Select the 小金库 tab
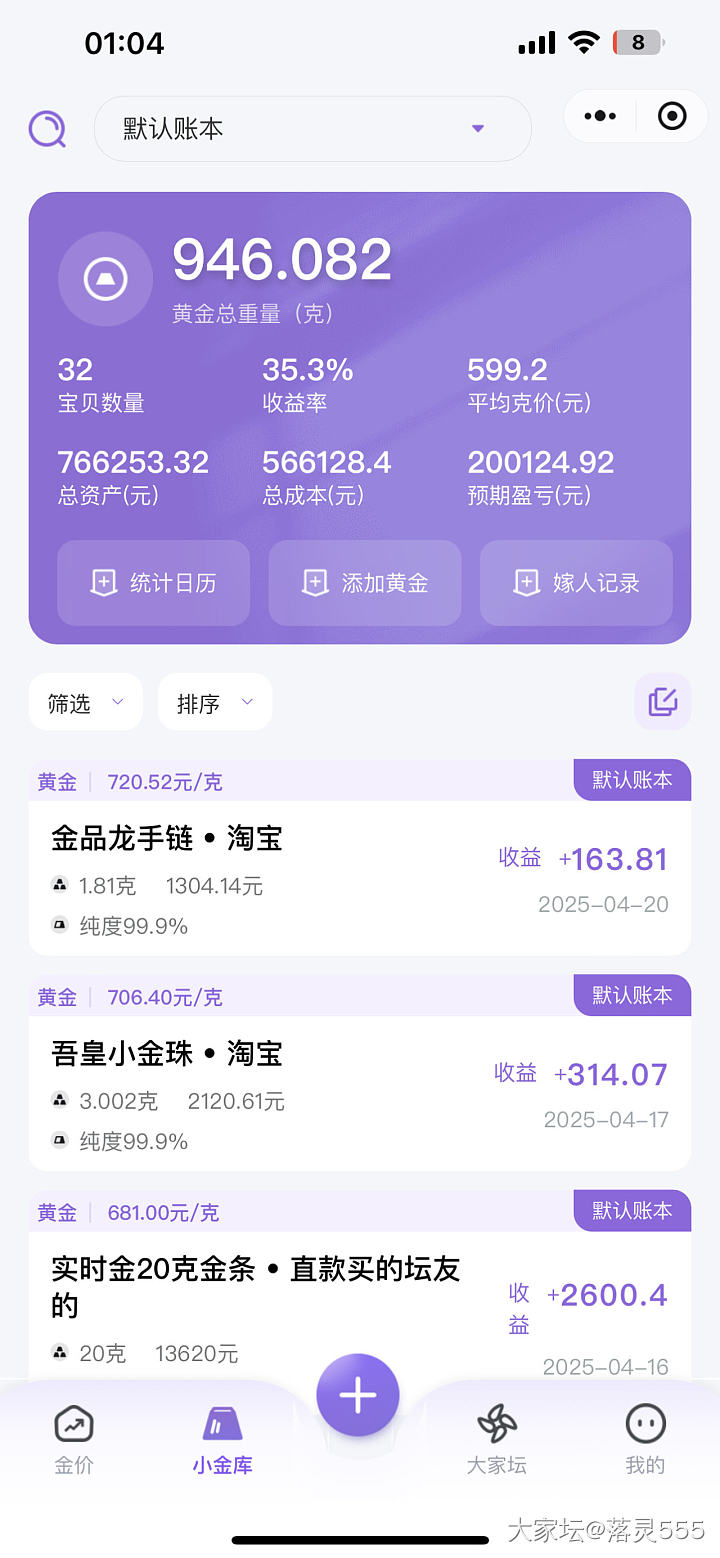Image resolution: width=720 pixels, height=1558 pixels. point(222,1440)
